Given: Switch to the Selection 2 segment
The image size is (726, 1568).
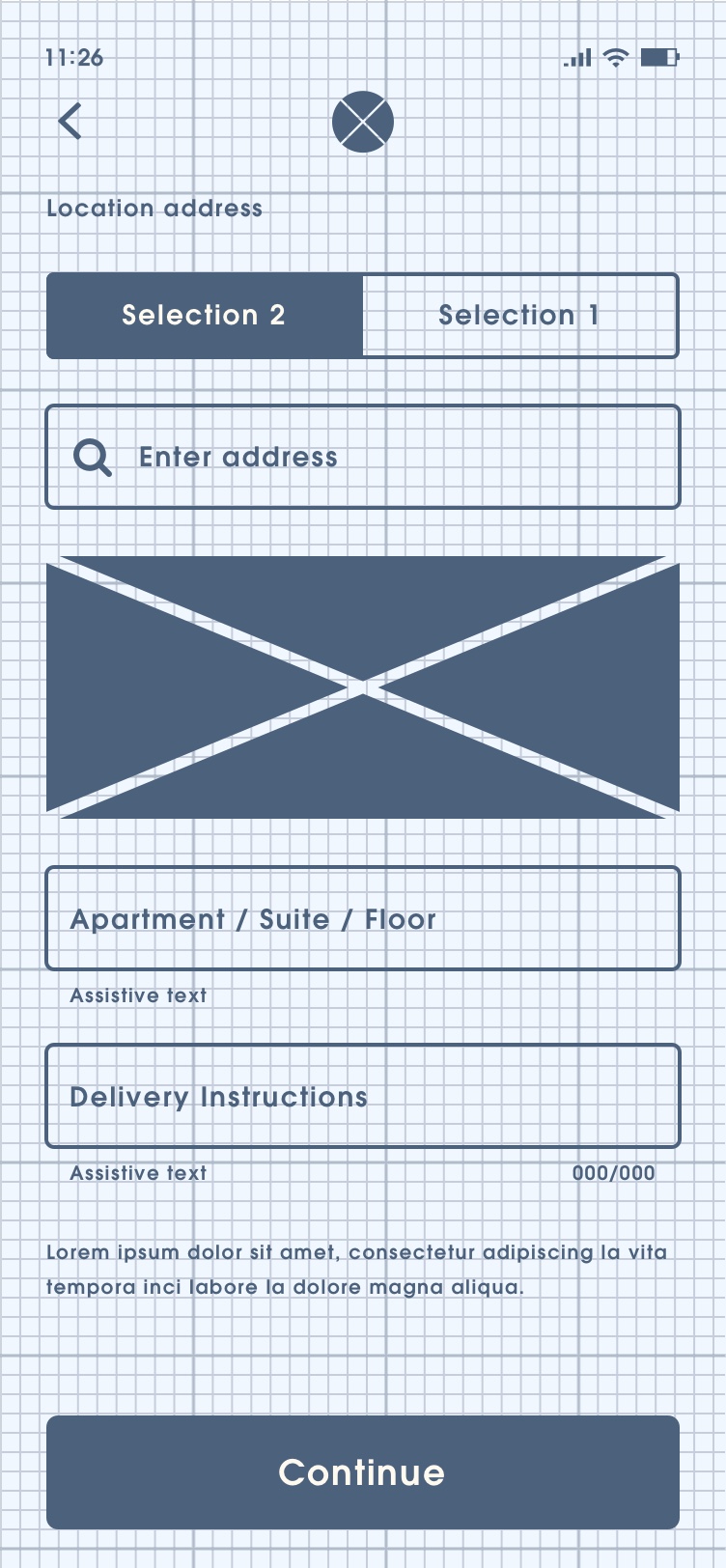Looking at the screenshot, I should pos(205,316).
